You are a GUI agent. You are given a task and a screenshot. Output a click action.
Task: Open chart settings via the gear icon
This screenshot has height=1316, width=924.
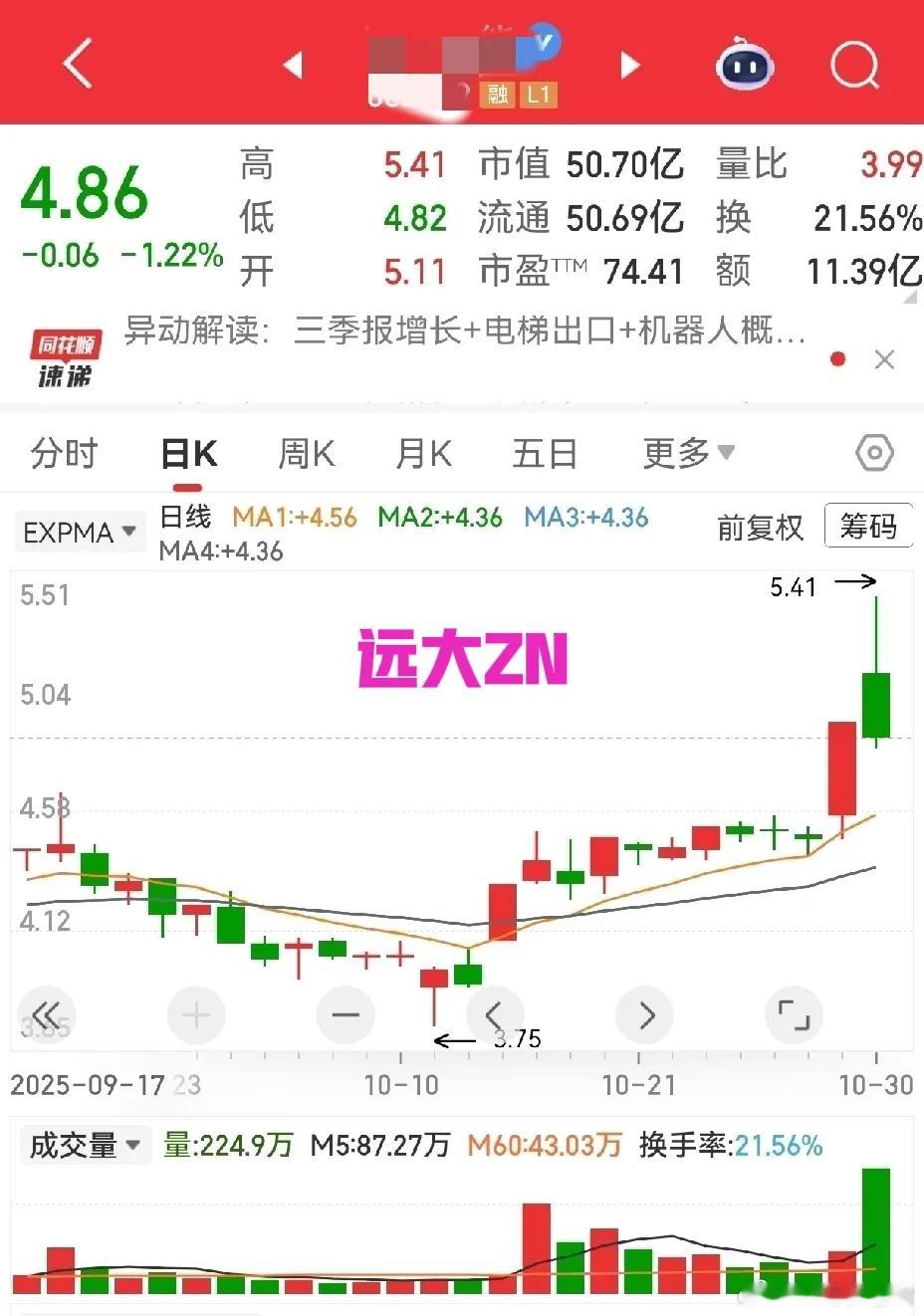coord(873,452)
